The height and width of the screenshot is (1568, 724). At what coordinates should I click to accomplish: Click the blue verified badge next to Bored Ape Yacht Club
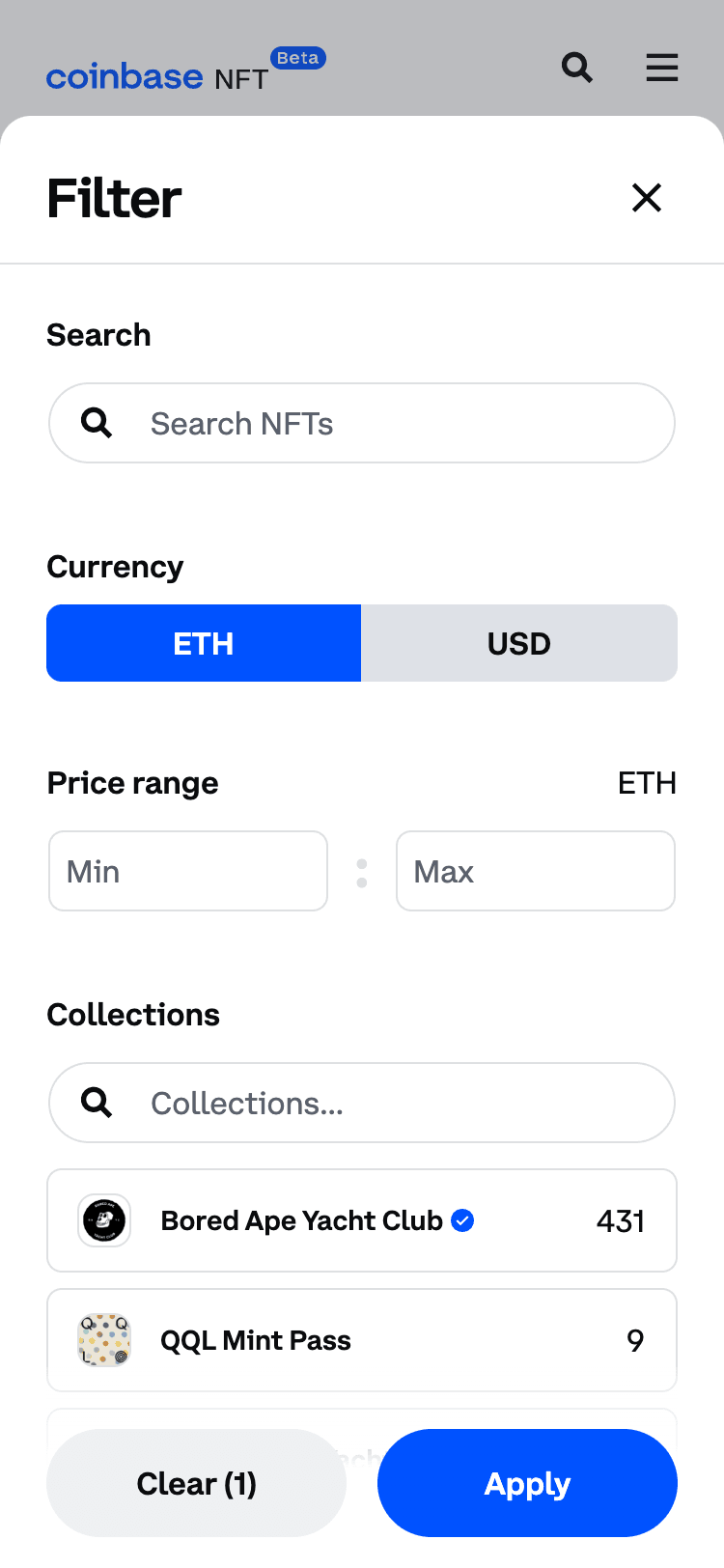[x=462, y=1220]
